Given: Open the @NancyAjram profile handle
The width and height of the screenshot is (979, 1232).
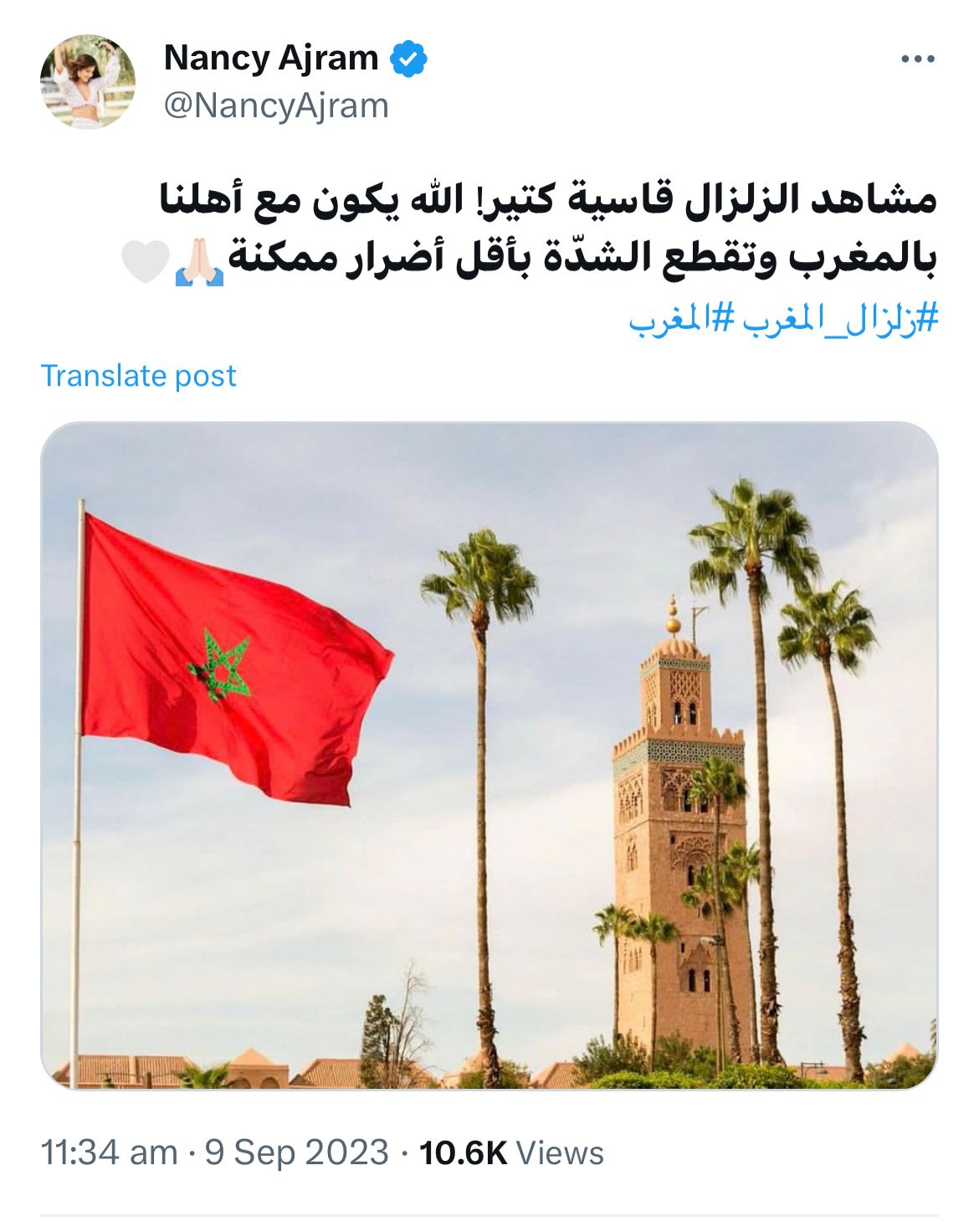Looking at the screenshot, I should pyautogui.click(x=276, y=106).
